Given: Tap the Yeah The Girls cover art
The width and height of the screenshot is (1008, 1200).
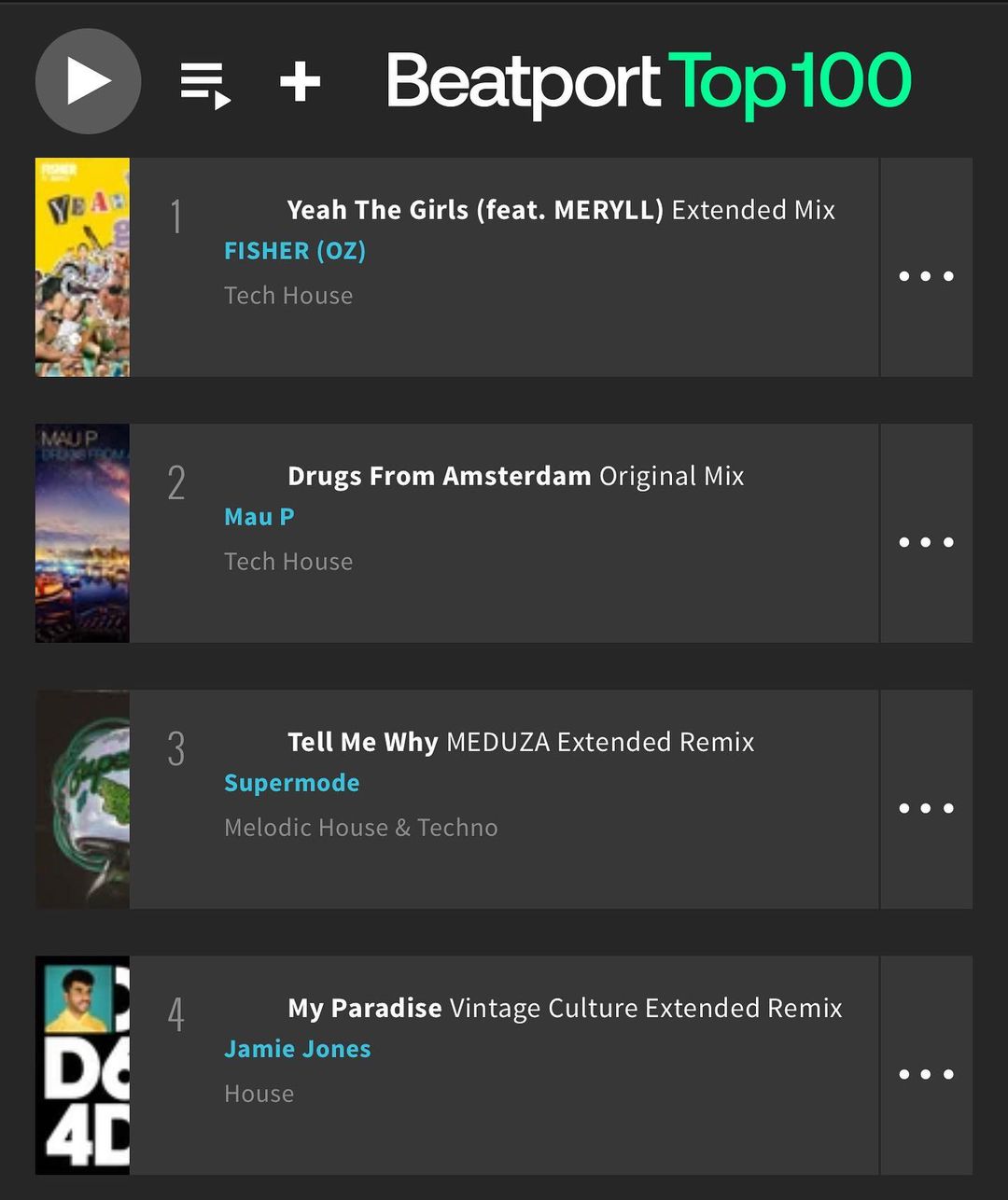Looking at the screenshot, I should tap(82, 267).
